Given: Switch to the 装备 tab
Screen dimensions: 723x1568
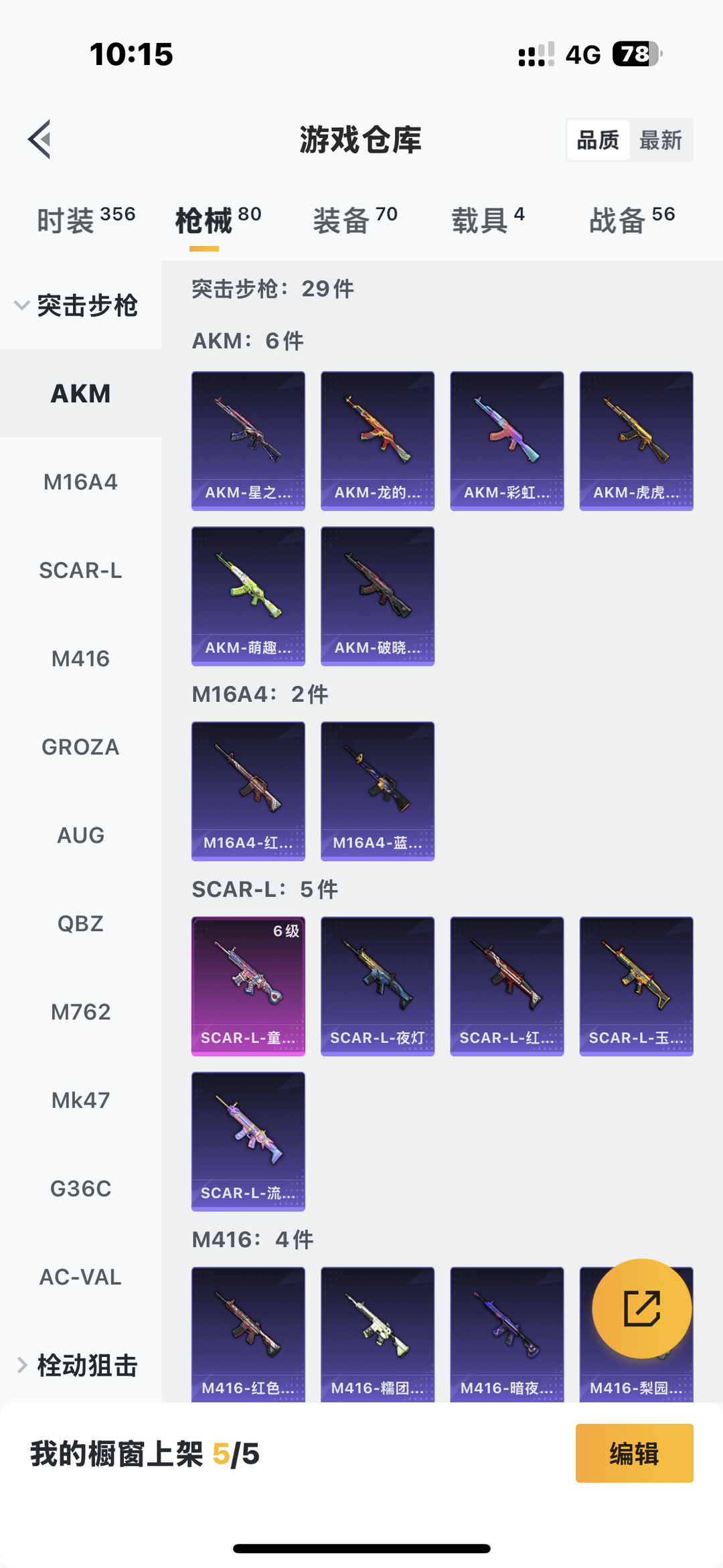Looking at the screenshot, I should pos(355,220).
